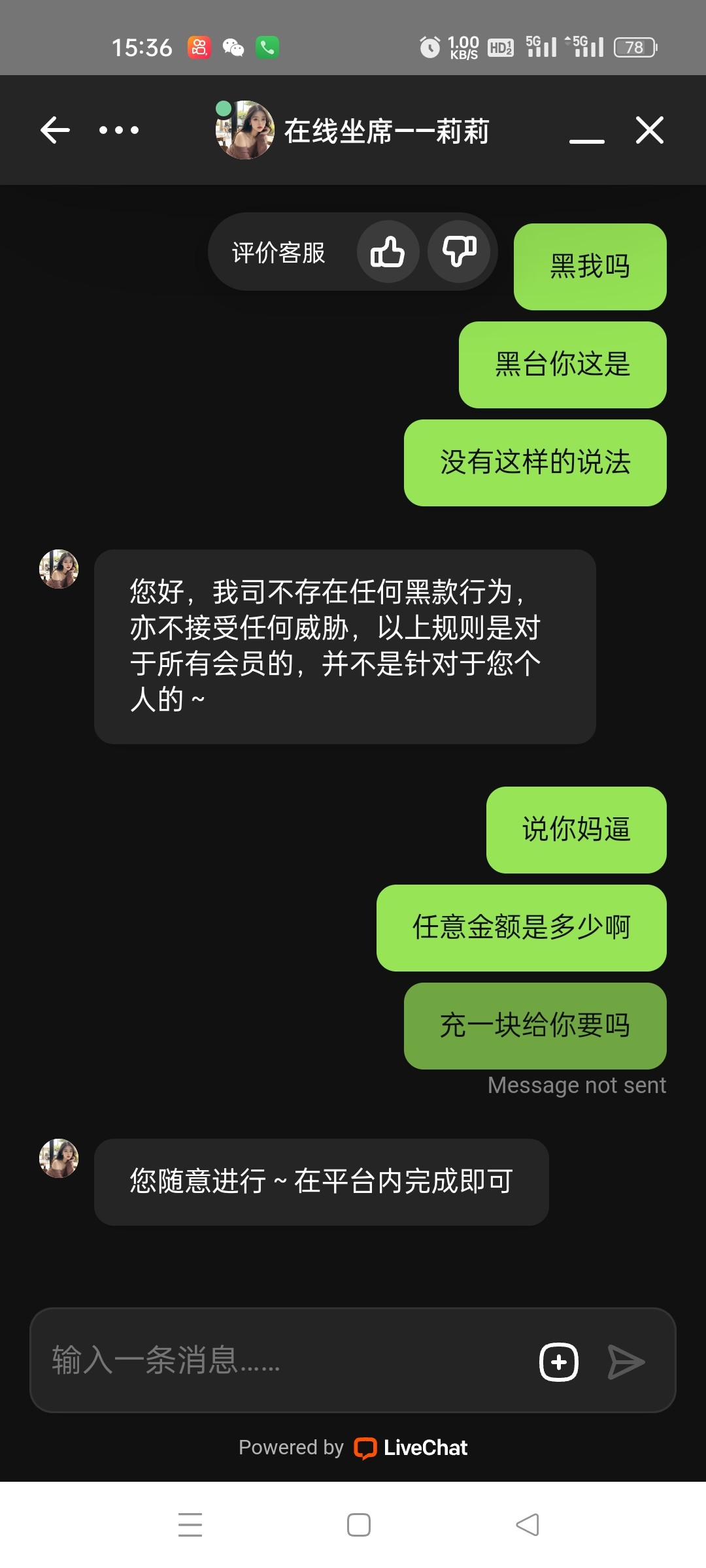Focus the message input field
706x1568 pixels.
tap(281, 1361)
